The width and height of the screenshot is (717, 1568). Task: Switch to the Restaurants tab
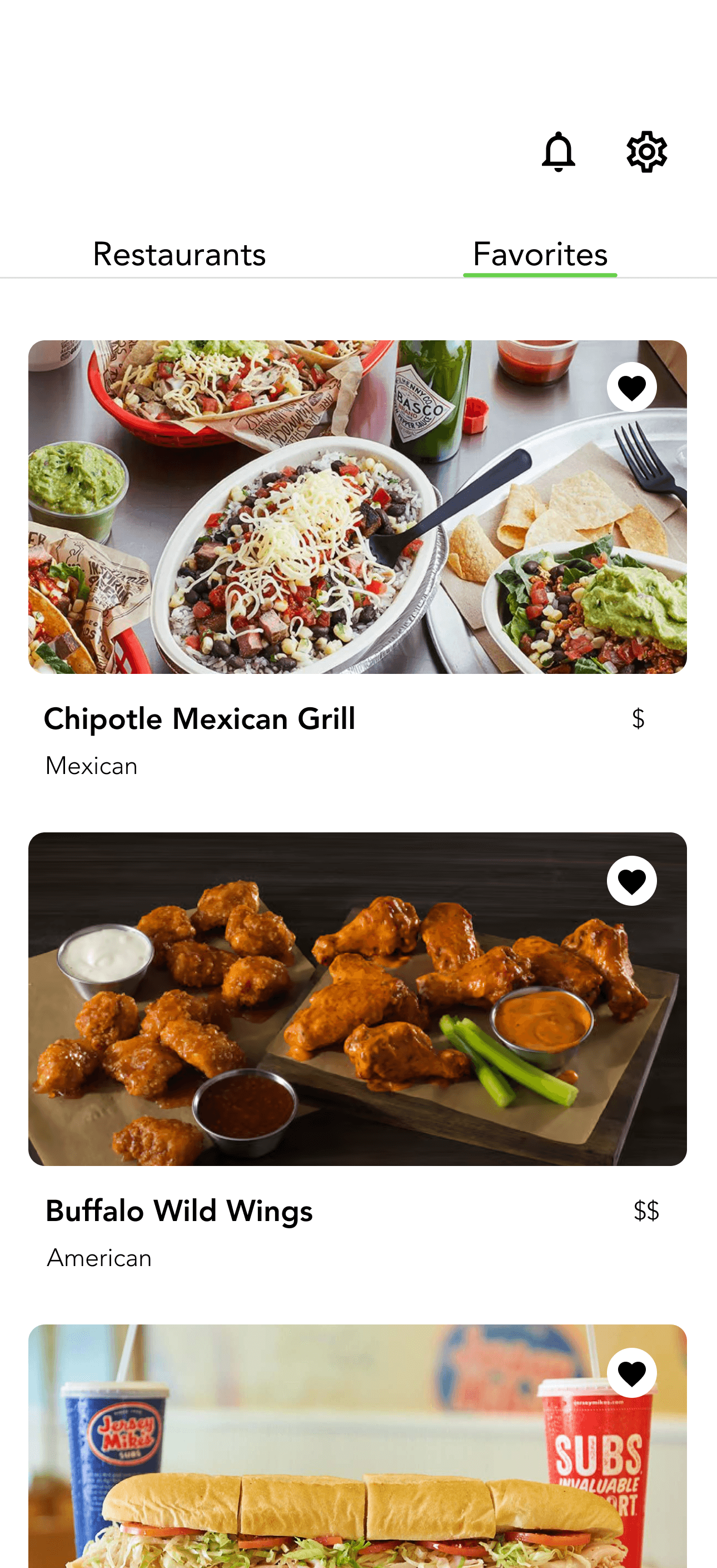point(179,255)
